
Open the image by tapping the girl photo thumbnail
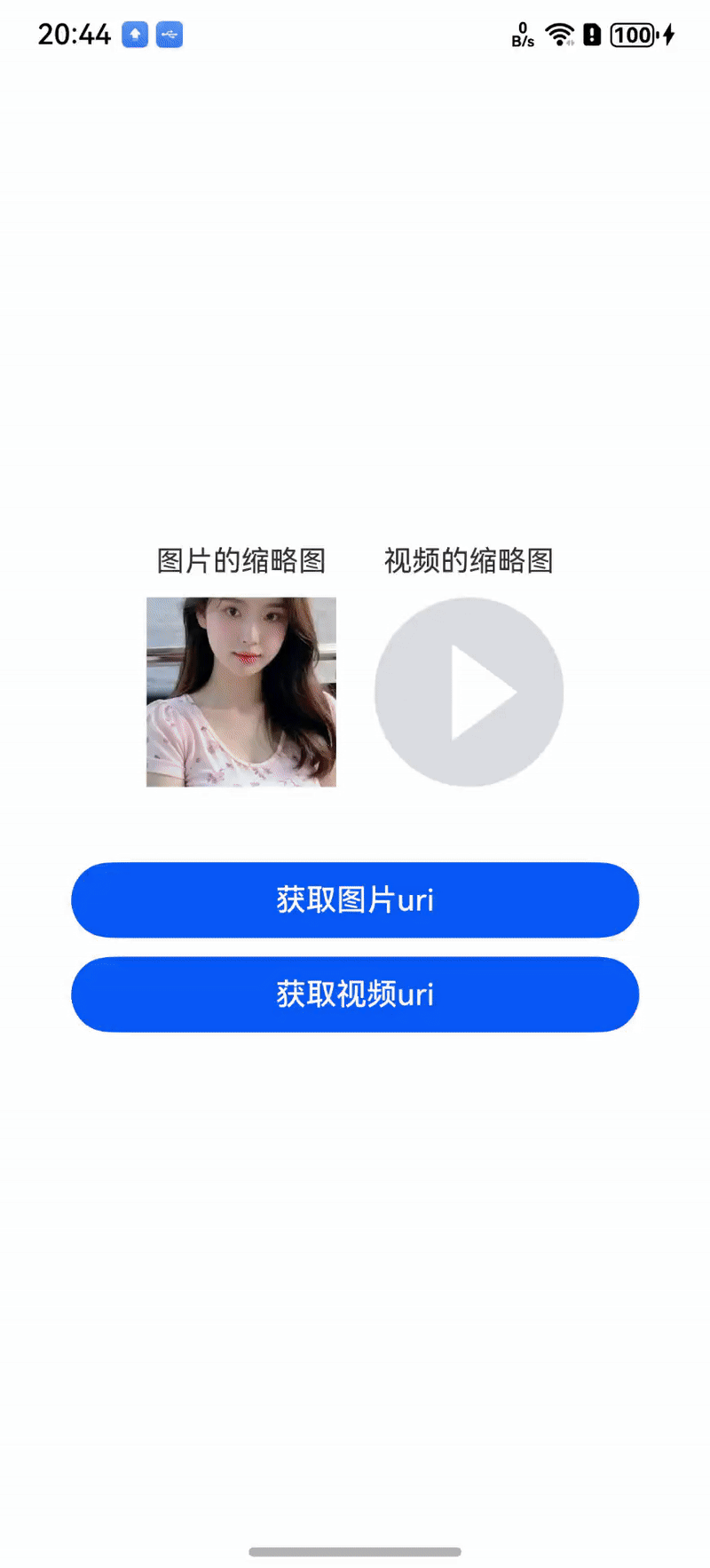[x=241, y=692]
